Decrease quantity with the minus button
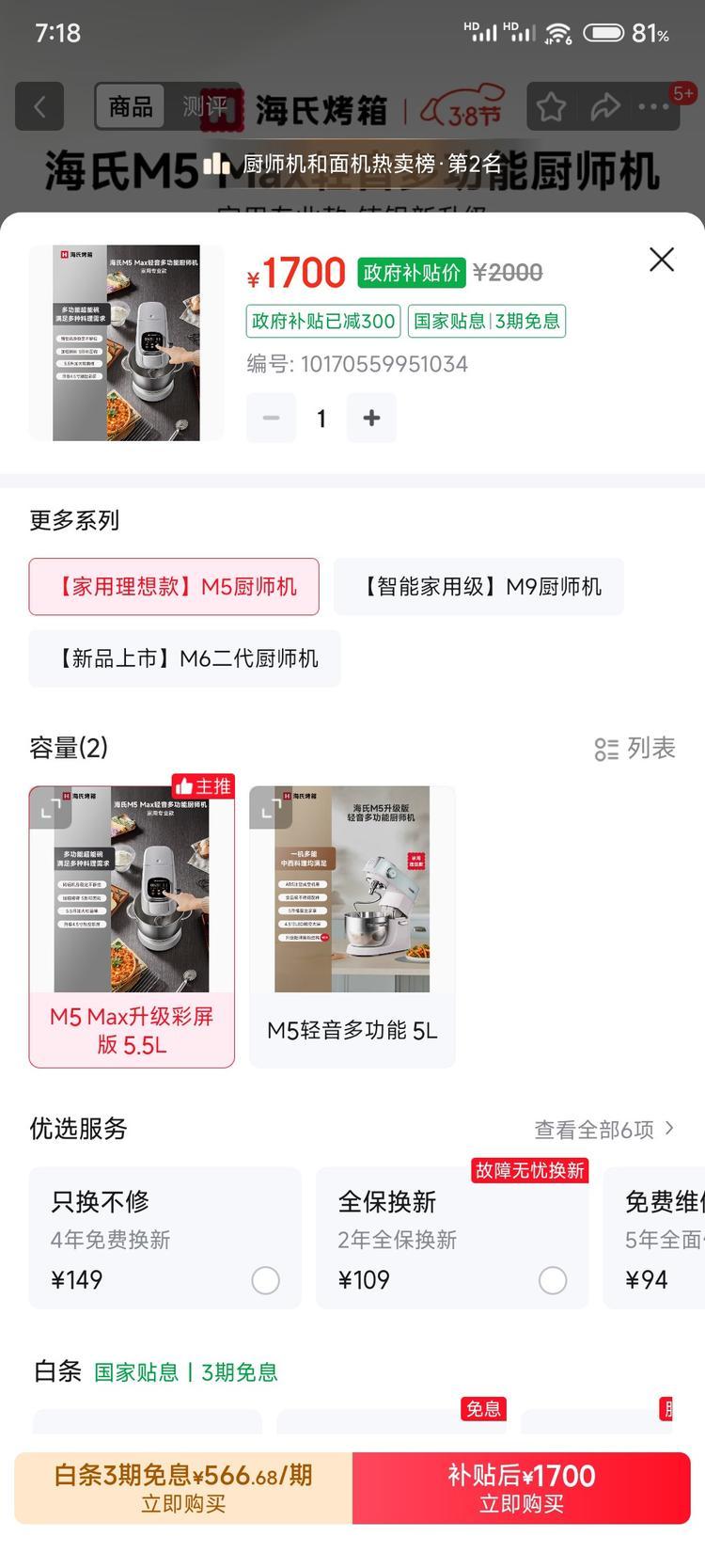 point(272,418)
